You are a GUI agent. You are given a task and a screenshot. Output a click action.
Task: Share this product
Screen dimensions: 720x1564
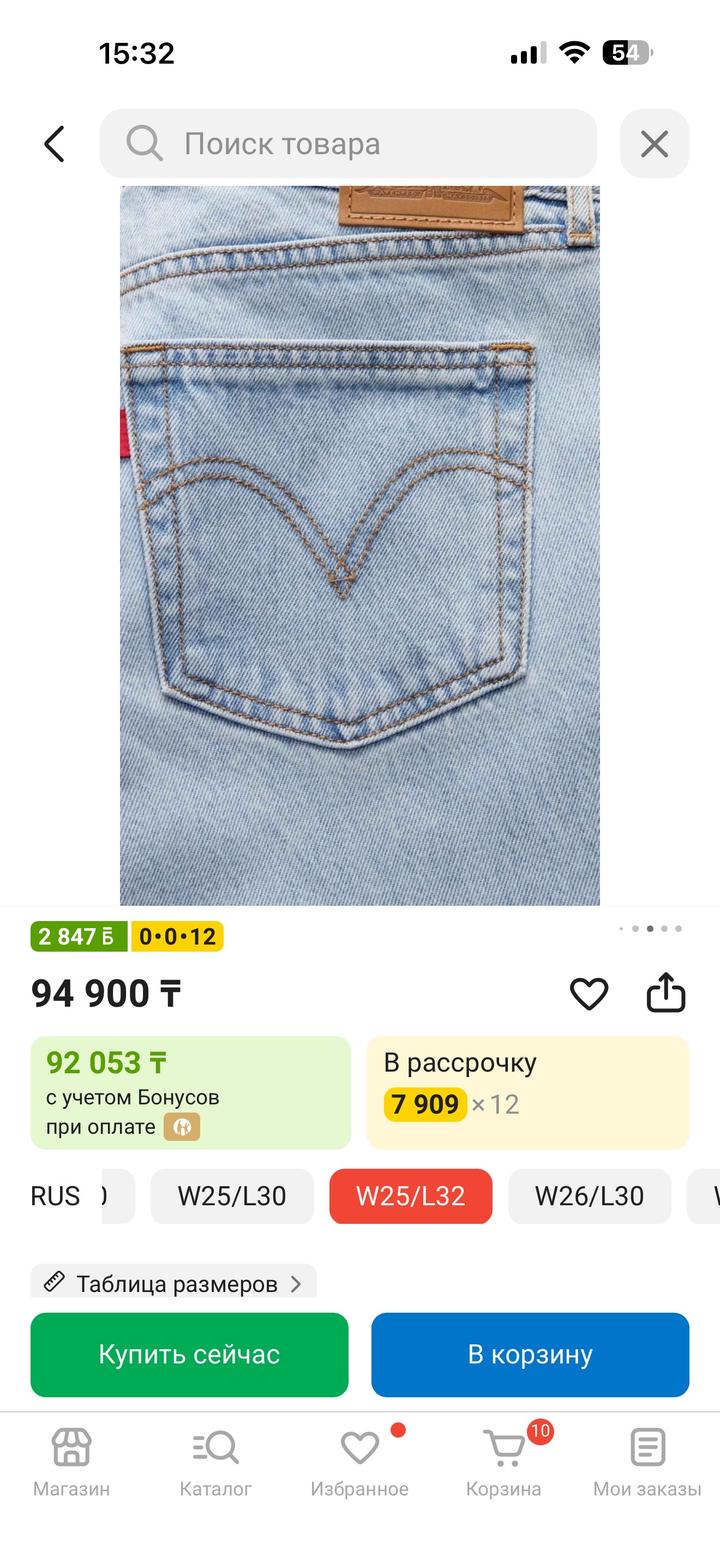666,993
